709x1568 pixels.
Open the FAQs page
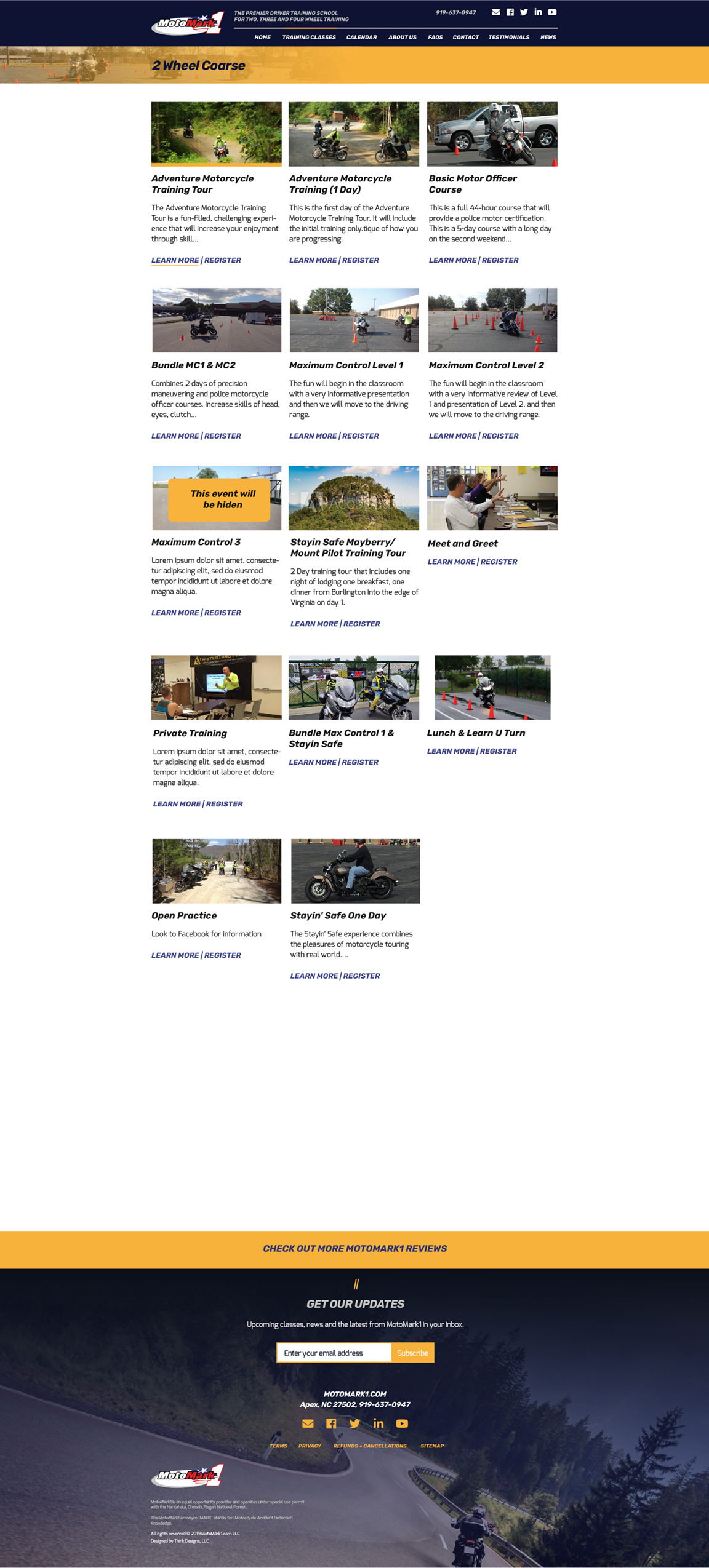(435, 37)
